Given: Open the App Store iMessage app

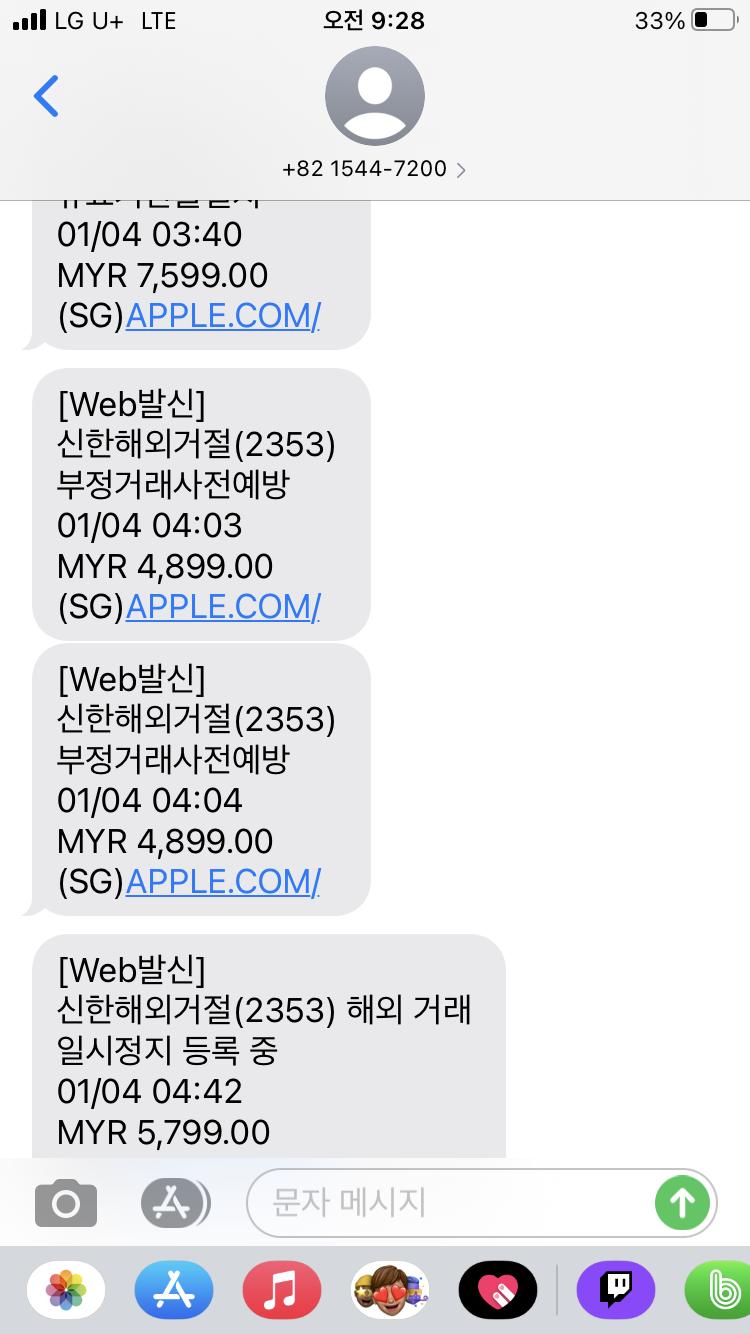Looking at the screenshot, I should coord(174,1290).
